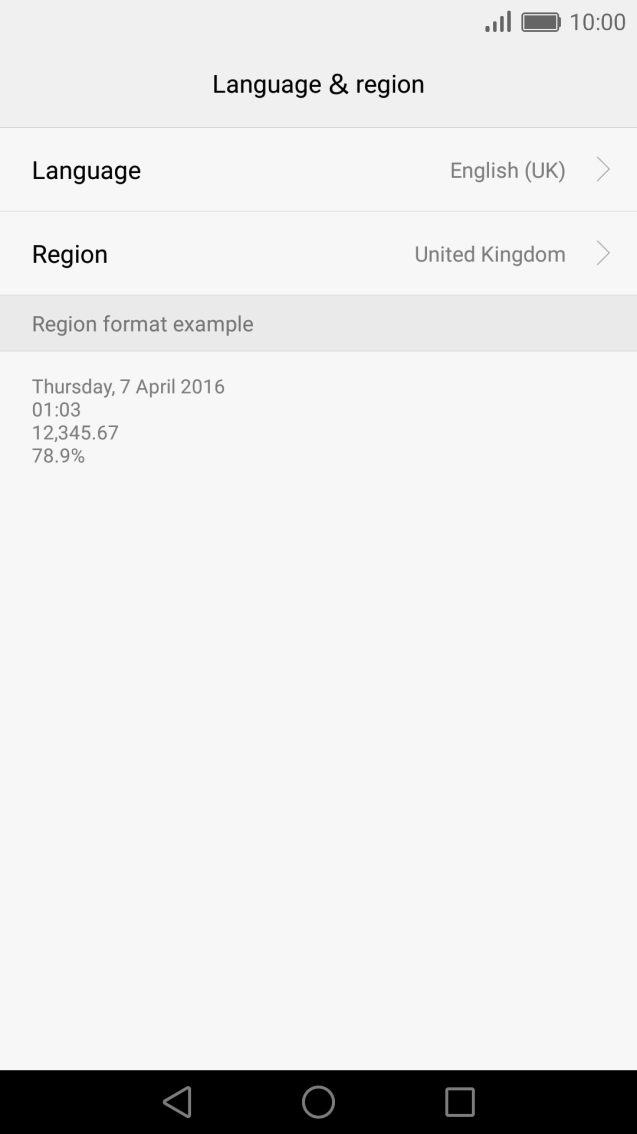
Task: Open the Language setting
Action: (318, 170)
